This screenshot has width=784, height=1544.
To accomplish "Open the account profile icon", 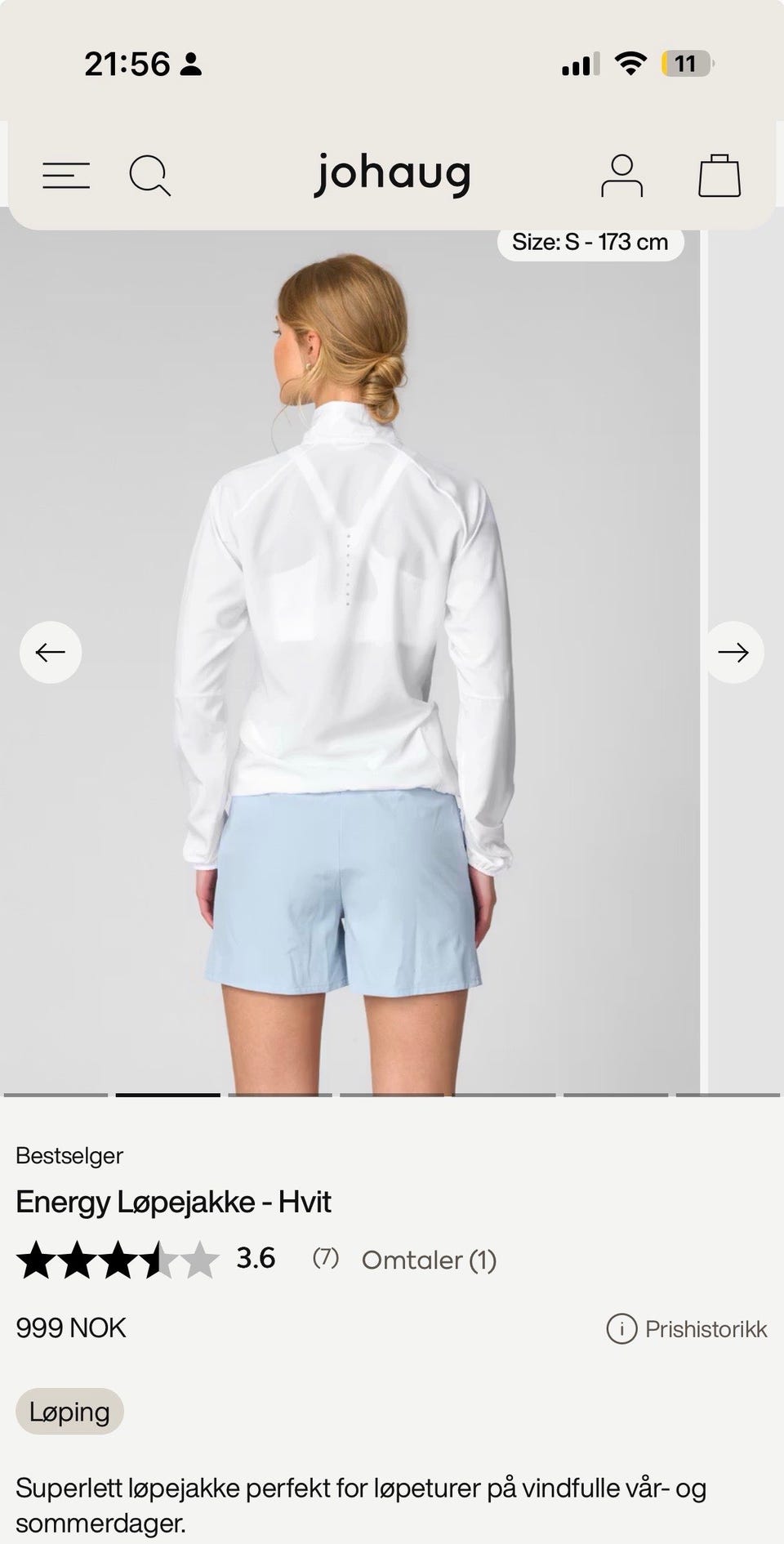I will coord(622,176).
